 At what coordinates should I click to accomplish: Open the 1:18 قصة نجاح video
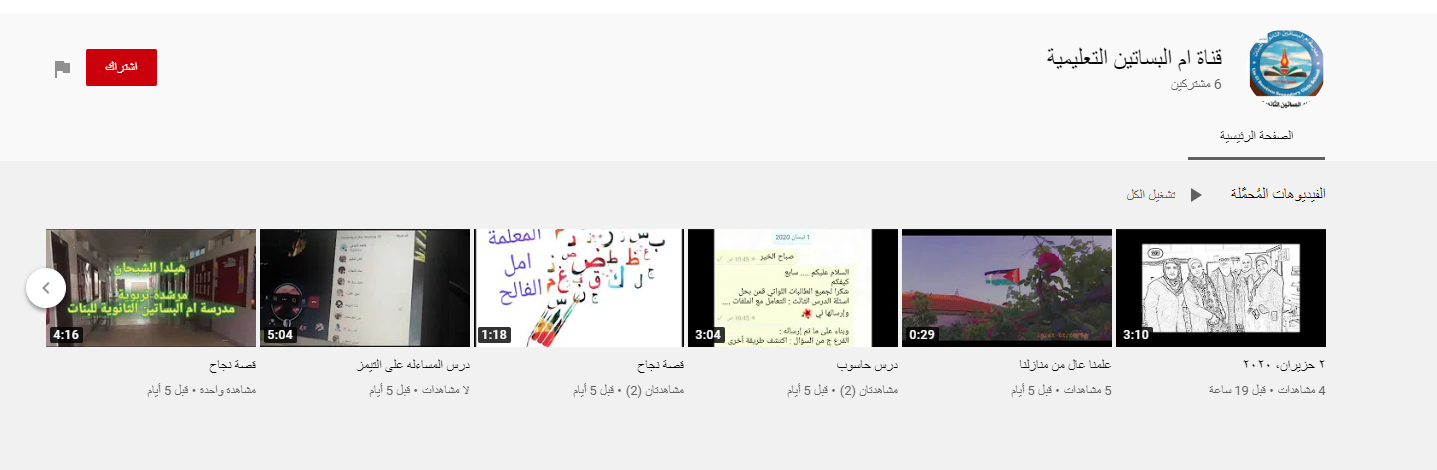[x=579, y=288]
